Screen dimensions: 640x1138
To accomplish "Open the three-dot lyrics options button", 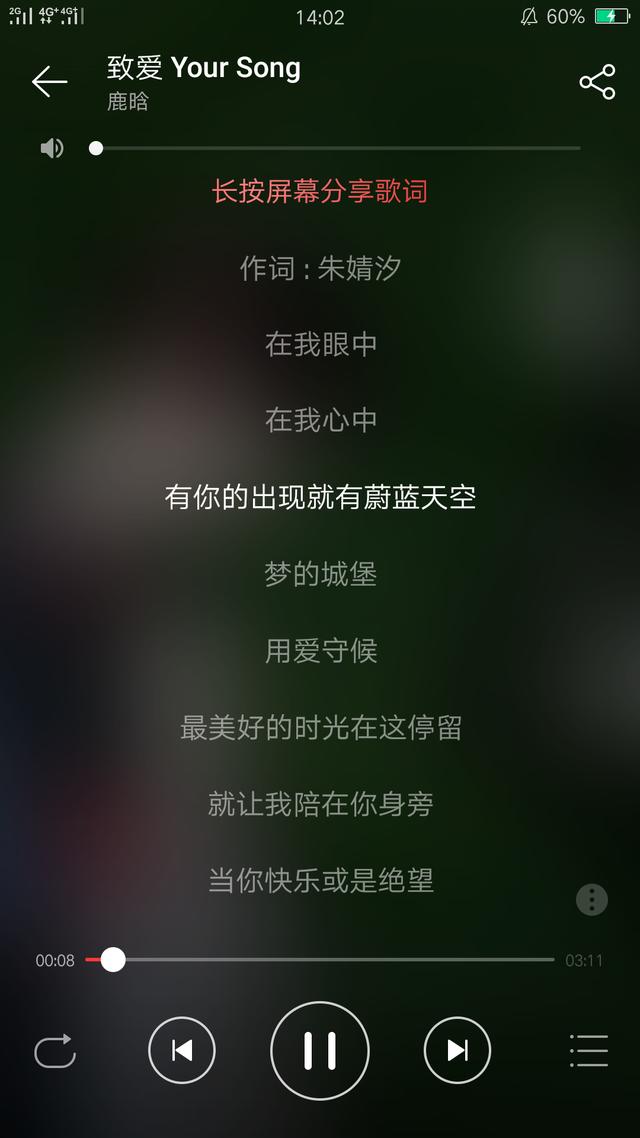I will click(x=592, y=900).
